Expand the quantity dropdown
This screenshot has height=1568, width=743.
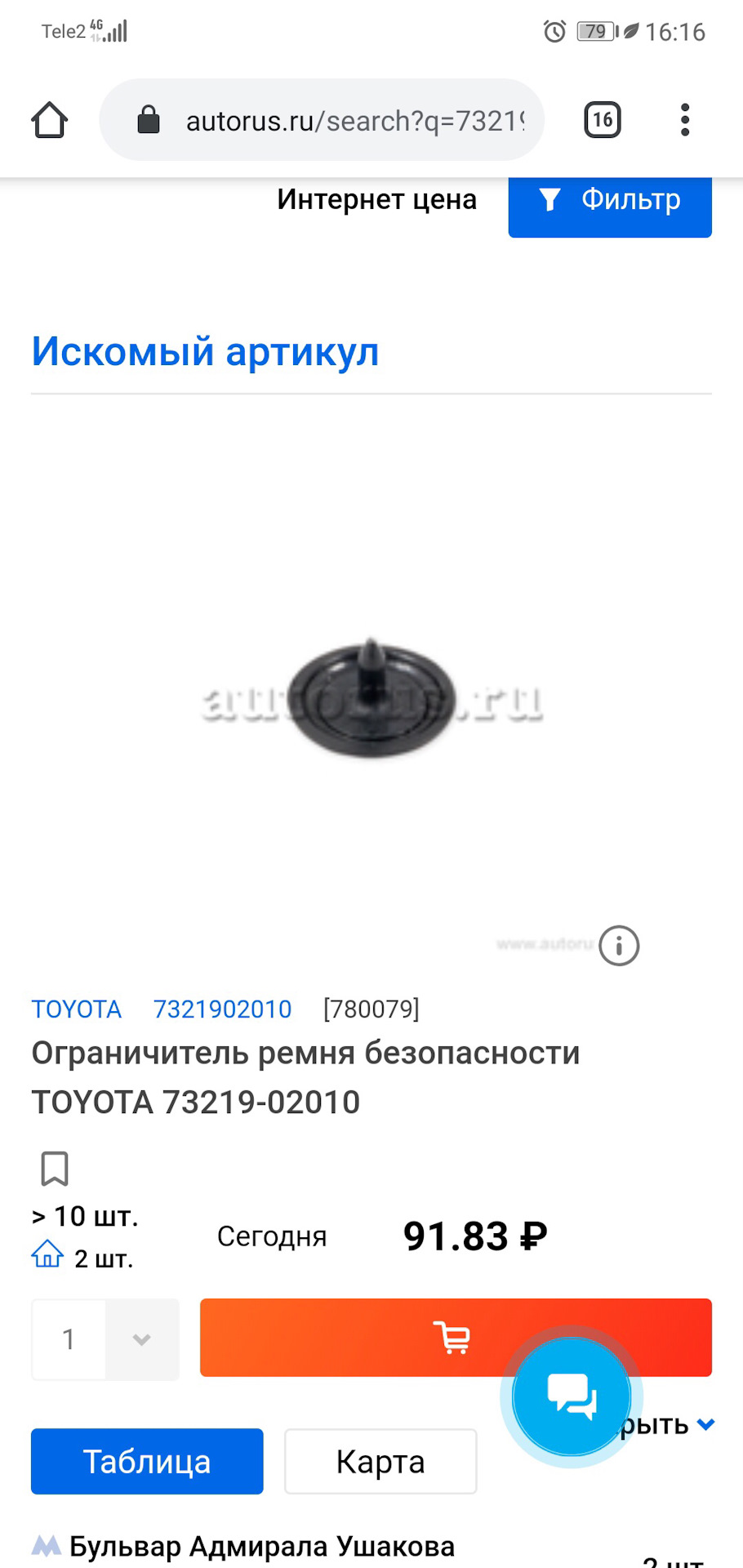[141, 1339]
